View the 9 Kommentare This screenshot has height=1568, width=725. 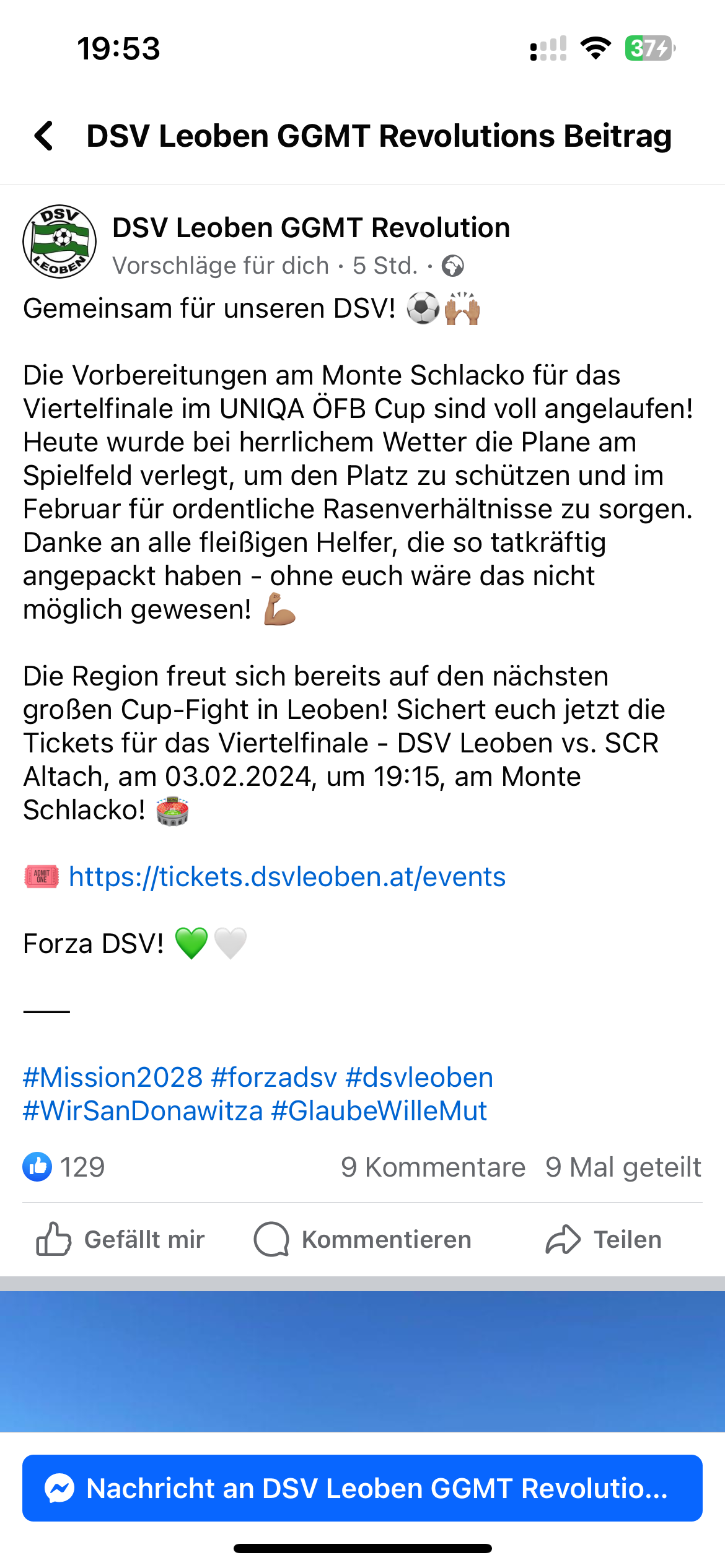pyautogui.click(x=433, y=1167)
